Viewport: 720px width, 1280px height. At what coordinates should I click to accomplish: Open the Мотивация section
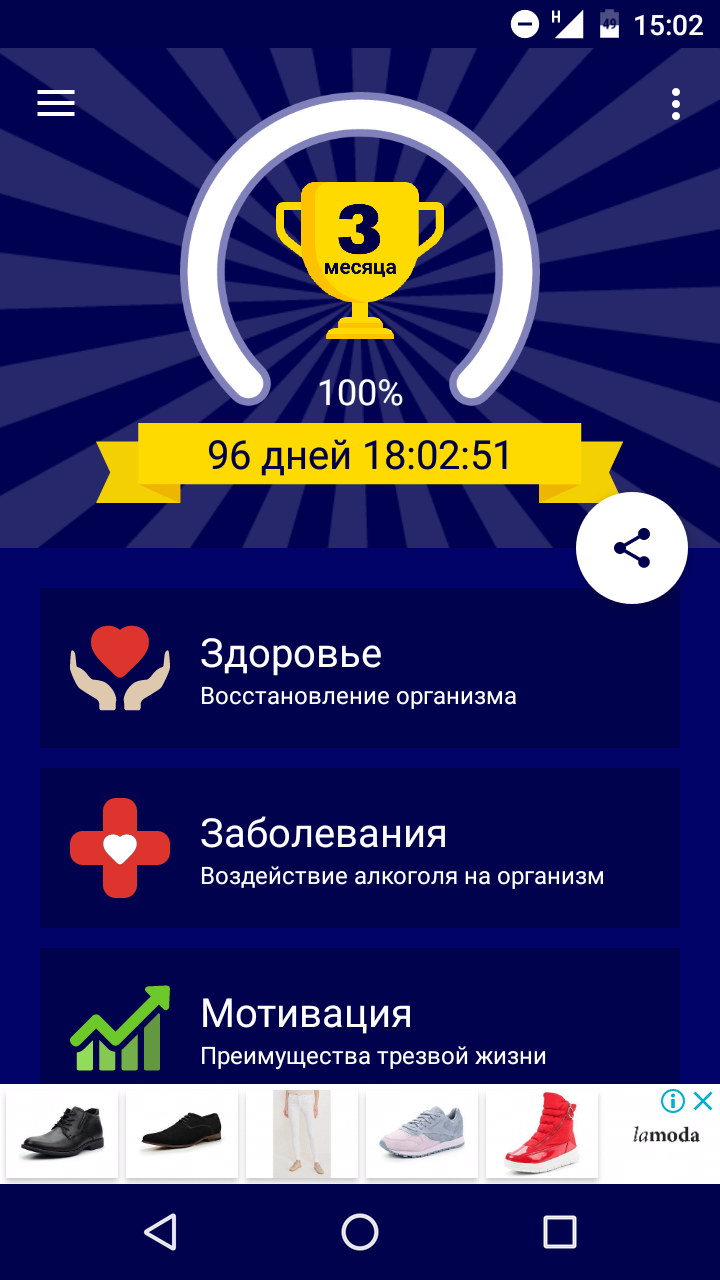coord(360,1020)
